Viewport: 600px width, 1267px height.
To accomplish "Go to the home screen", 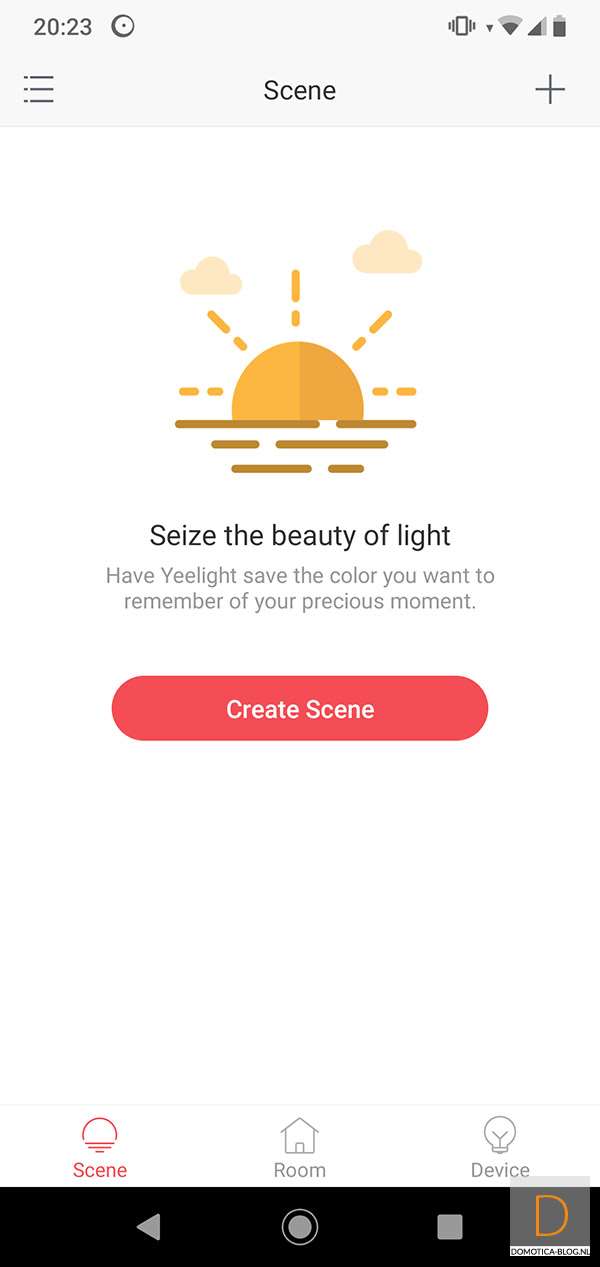I will [300, 1226].
